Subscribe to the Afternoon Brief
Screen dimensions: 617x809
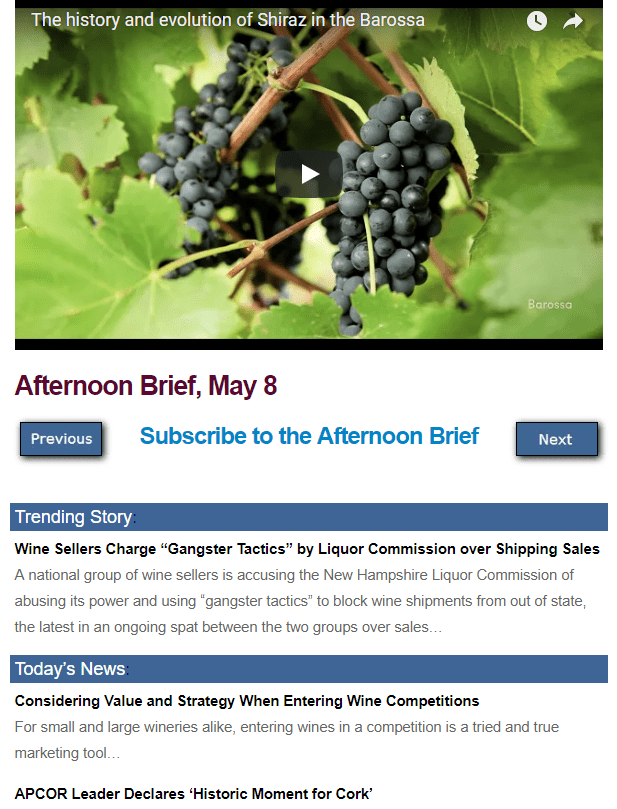click(309, 436)
